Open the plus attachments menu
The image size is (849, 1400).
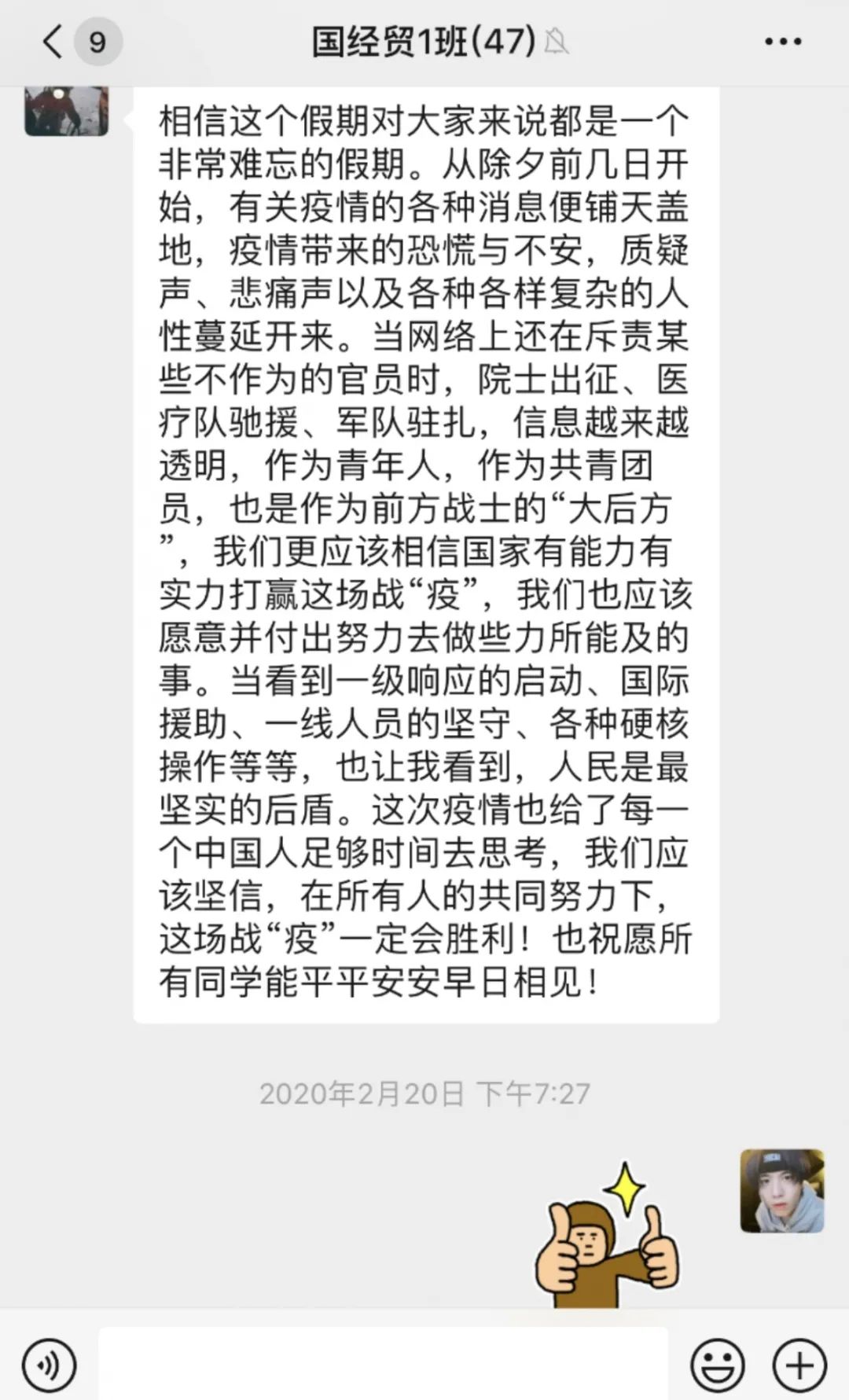click(799, 1365)
